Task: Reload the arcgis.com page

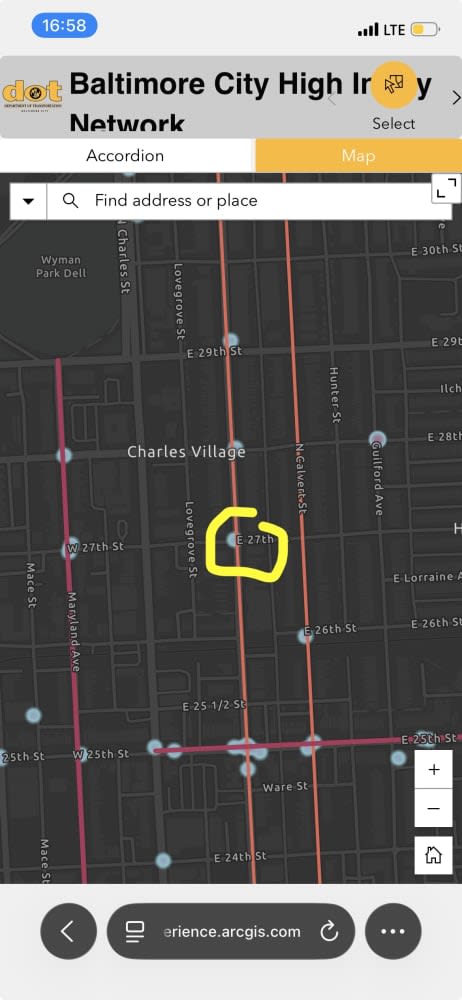Action: (329, 932)
